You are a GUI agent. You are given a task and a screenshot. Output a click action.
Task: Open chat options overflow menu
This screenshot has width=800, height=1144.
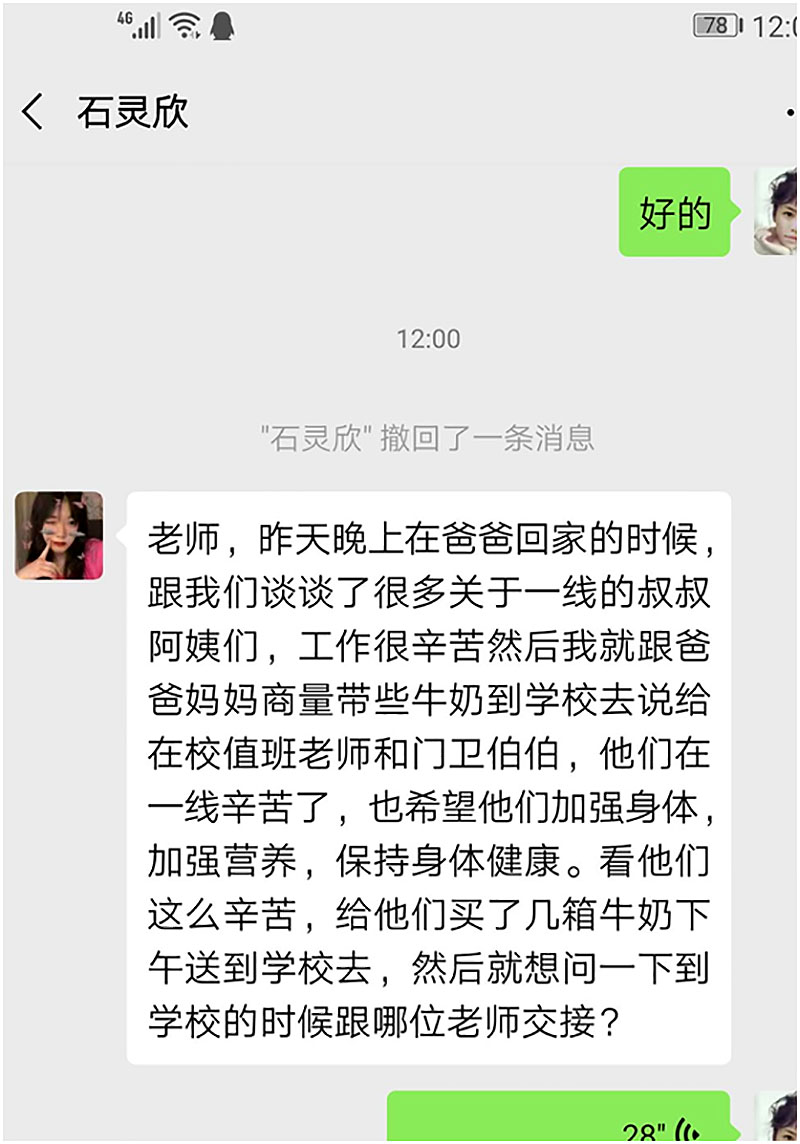point(790,113)
